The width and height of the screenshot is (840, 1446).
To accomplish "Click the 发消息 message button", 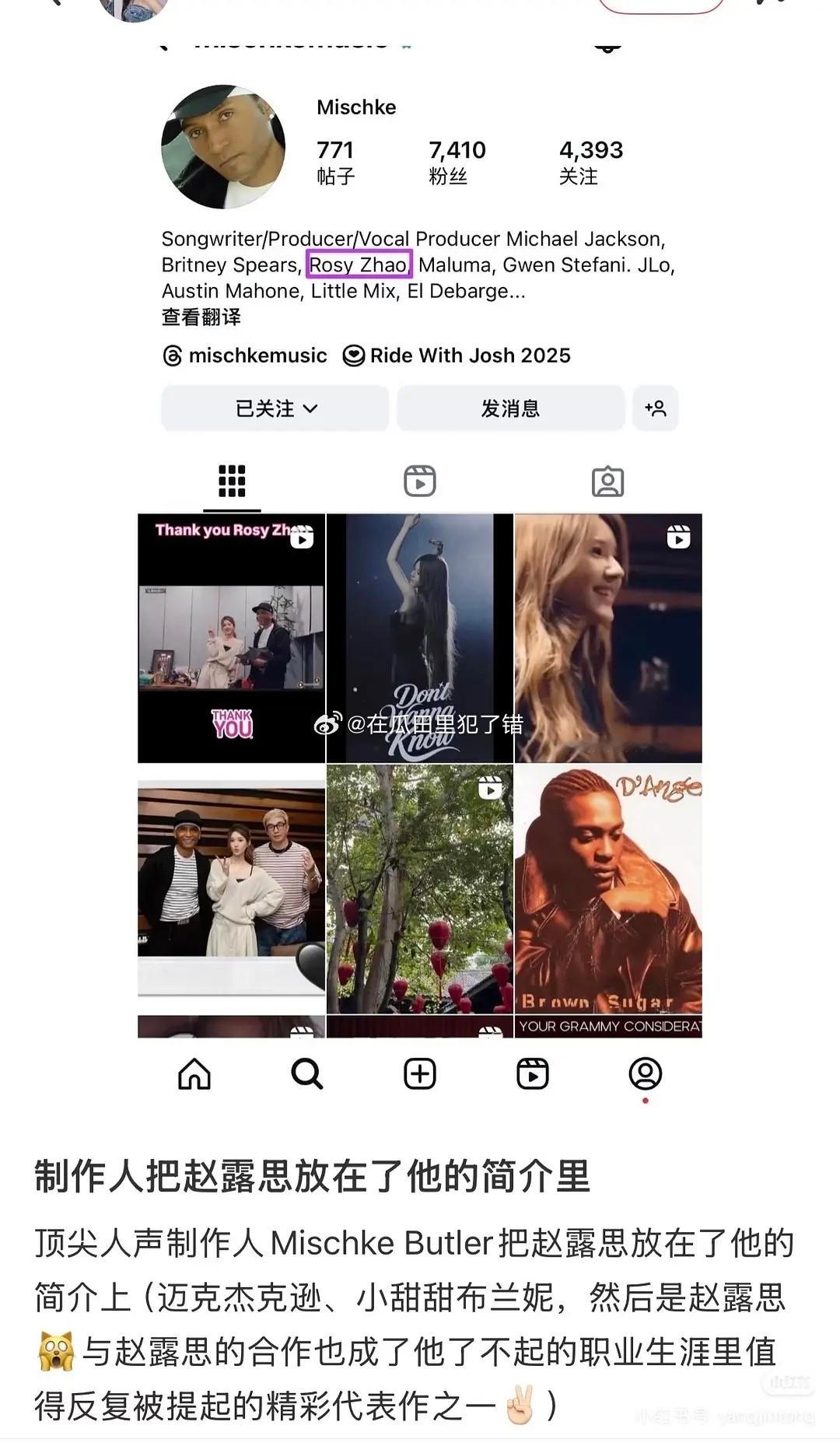I will (511, 408).
